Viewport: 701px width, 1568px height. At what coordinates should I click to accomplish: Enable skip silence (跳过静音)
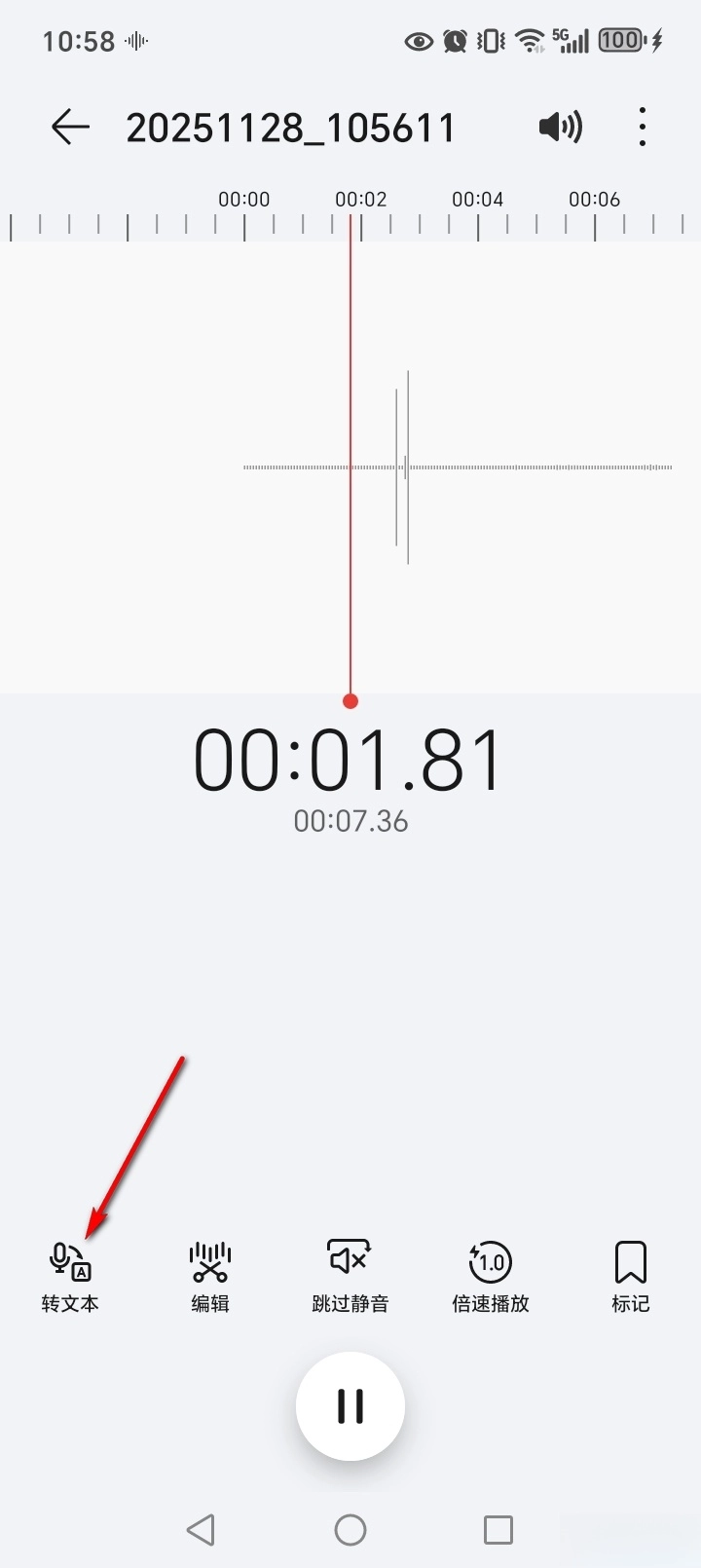[350, 1276]
